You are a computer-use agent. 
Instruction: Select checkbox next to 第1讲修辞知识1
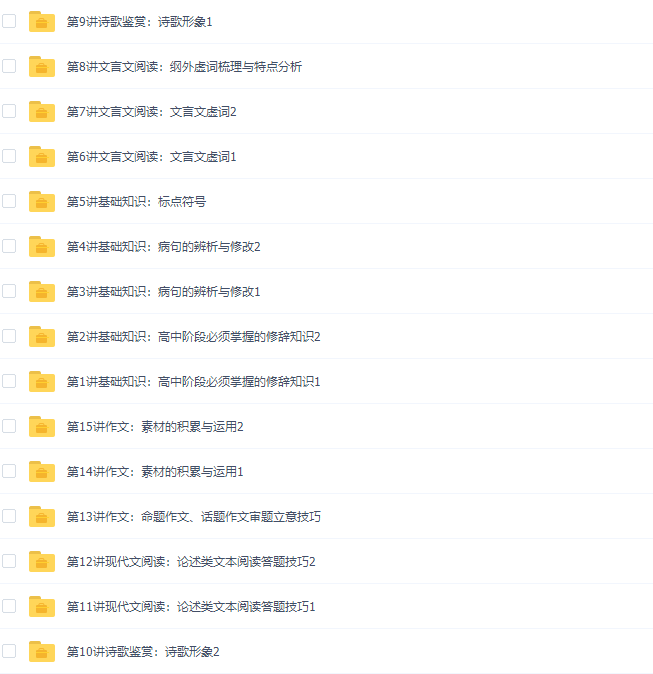pyautogui.click(x=9, y=381)
